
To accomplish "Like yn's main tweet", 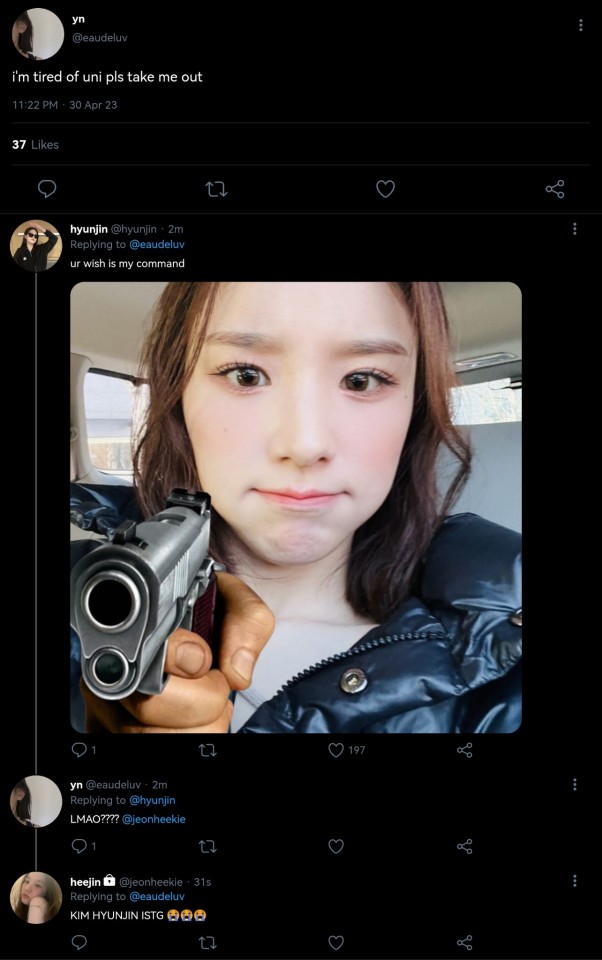I will coord(385,189).
